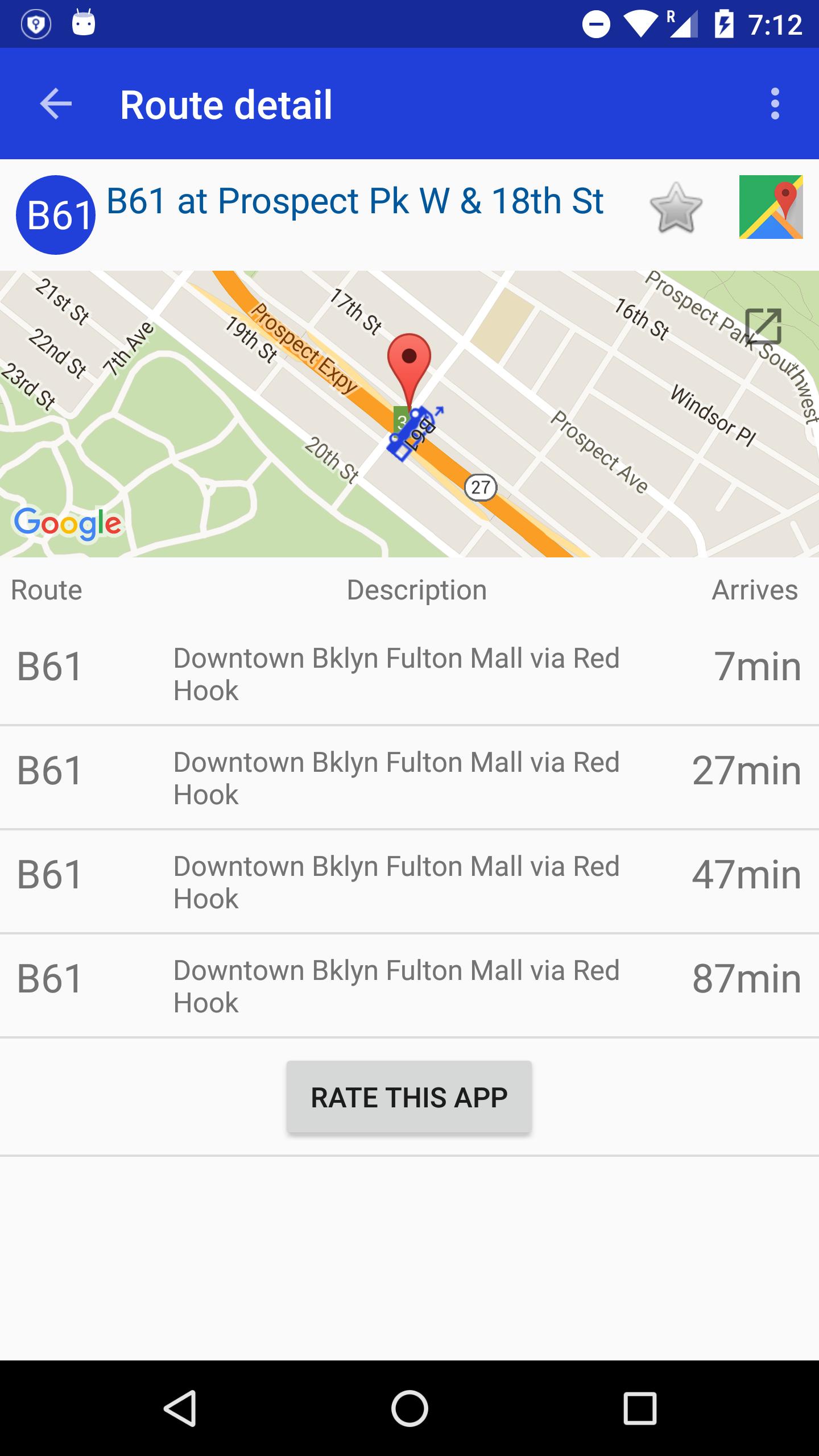This screenshot has height=1456, width=819.
Task: Expand the map to full screen
Action: click(763, 326)
